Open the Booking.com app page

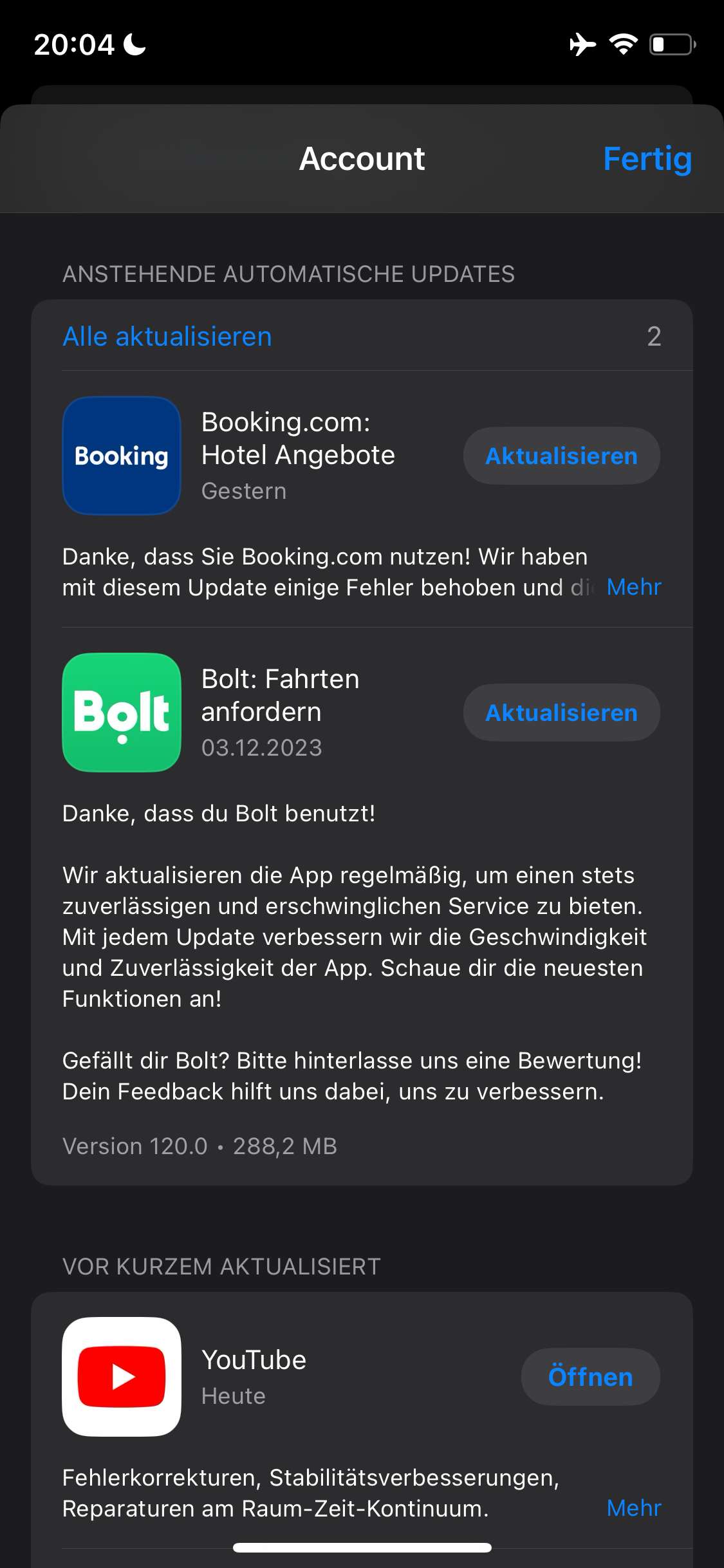pos(122,456)
